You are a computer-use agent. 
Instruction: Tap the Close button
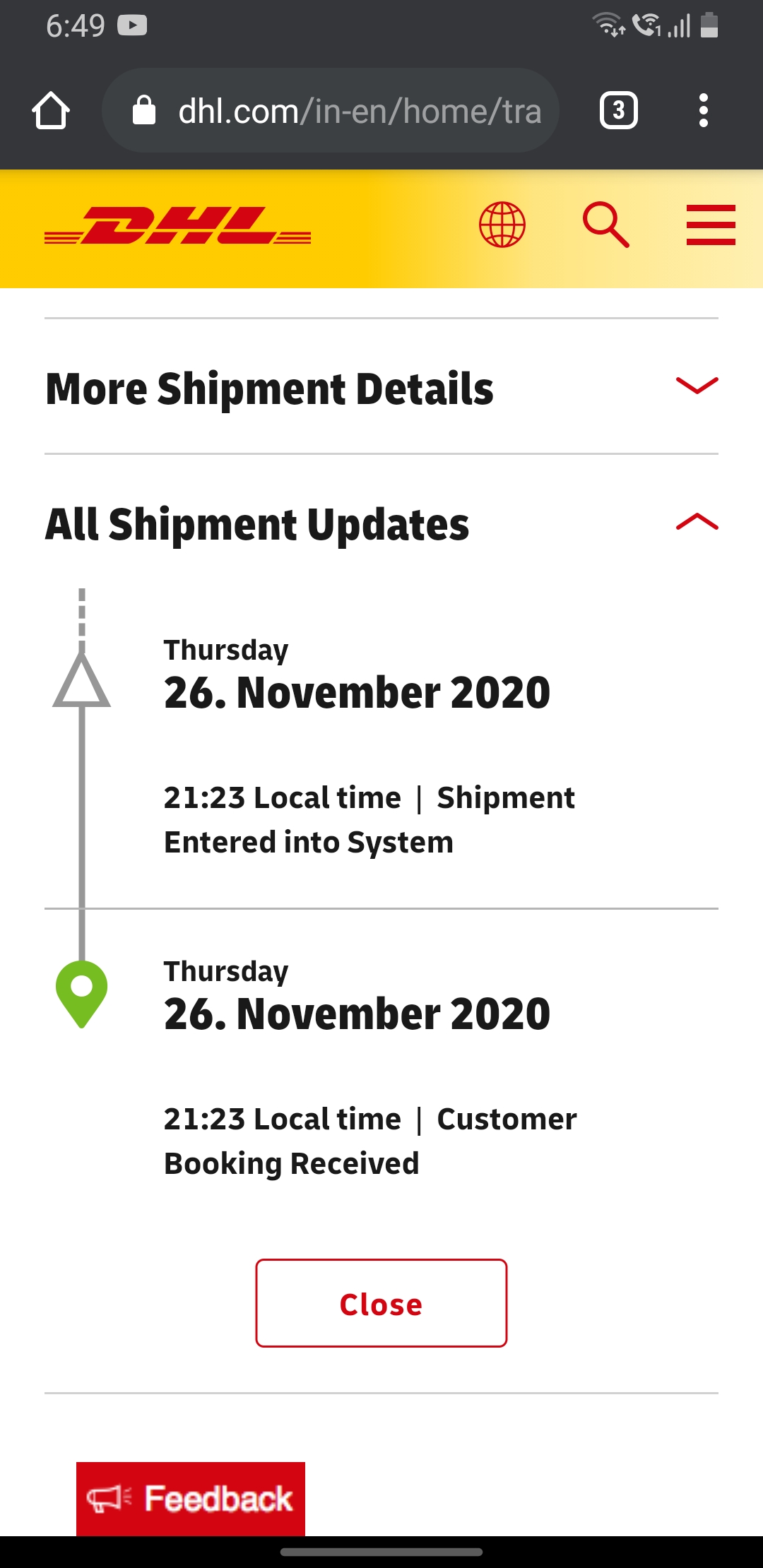pos(381,1303)
